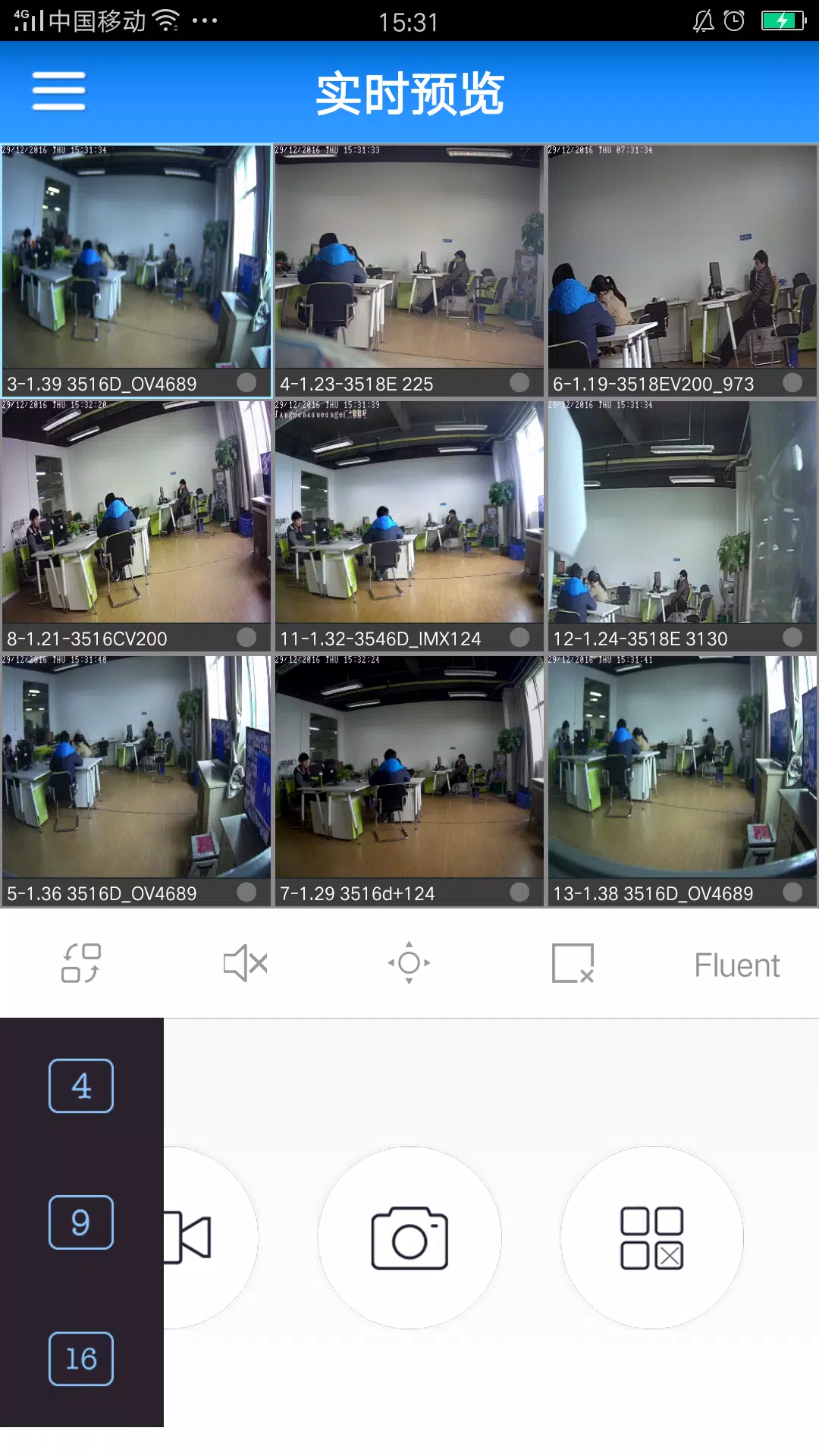Switch to 16-channel grid view

81,1359
